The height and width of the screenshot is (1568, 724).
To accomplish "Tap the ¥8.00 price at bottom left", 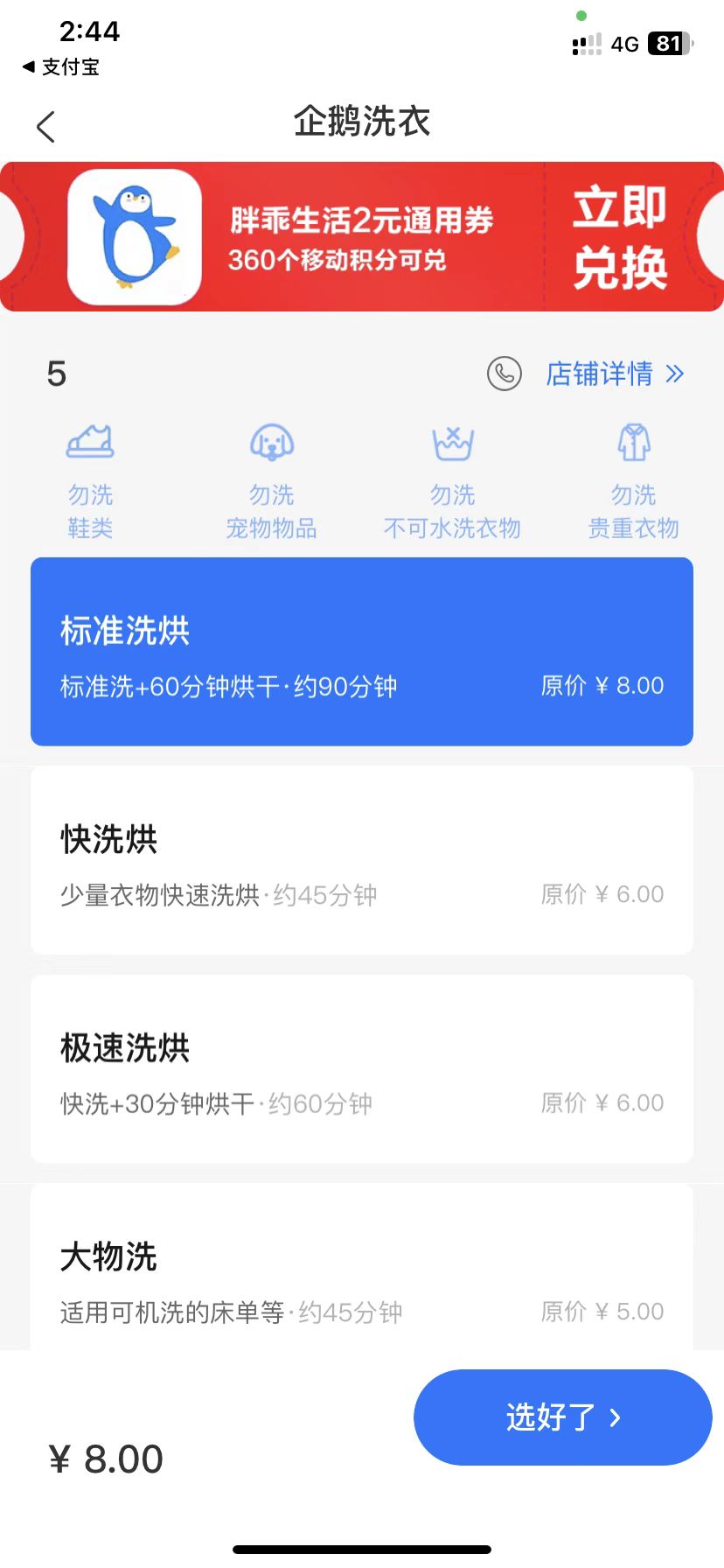I will tap(105, 1457).
